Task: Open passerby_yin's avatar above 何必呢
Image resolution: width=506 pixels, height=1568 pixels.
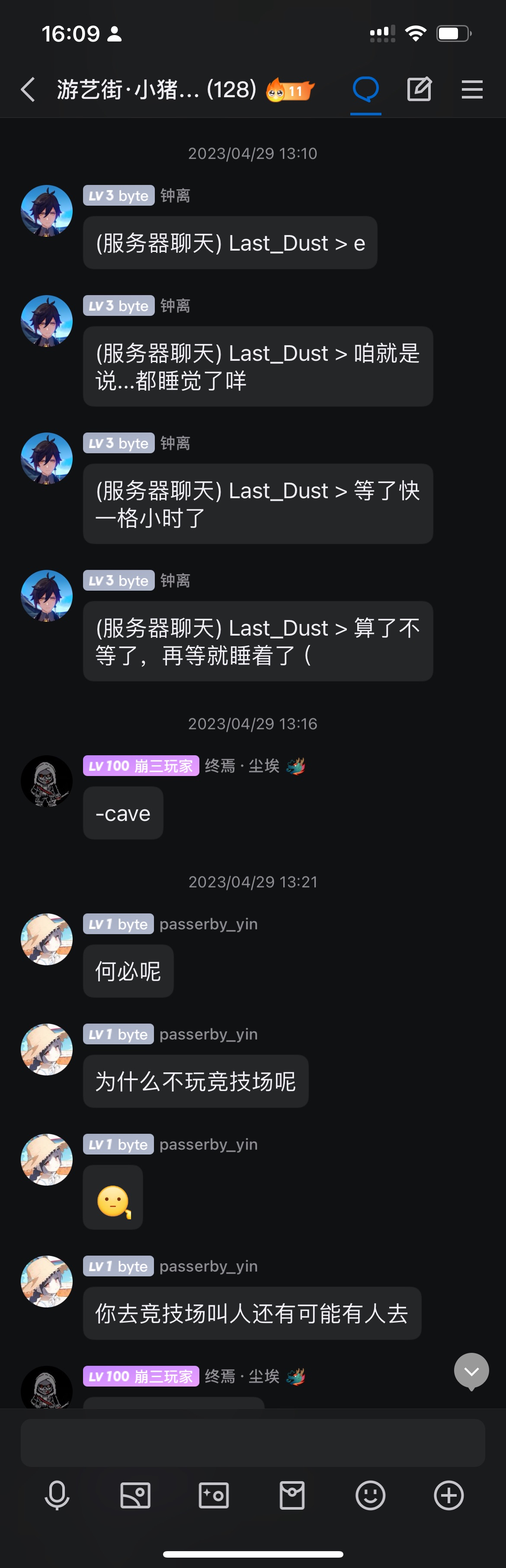Action: 47,938
